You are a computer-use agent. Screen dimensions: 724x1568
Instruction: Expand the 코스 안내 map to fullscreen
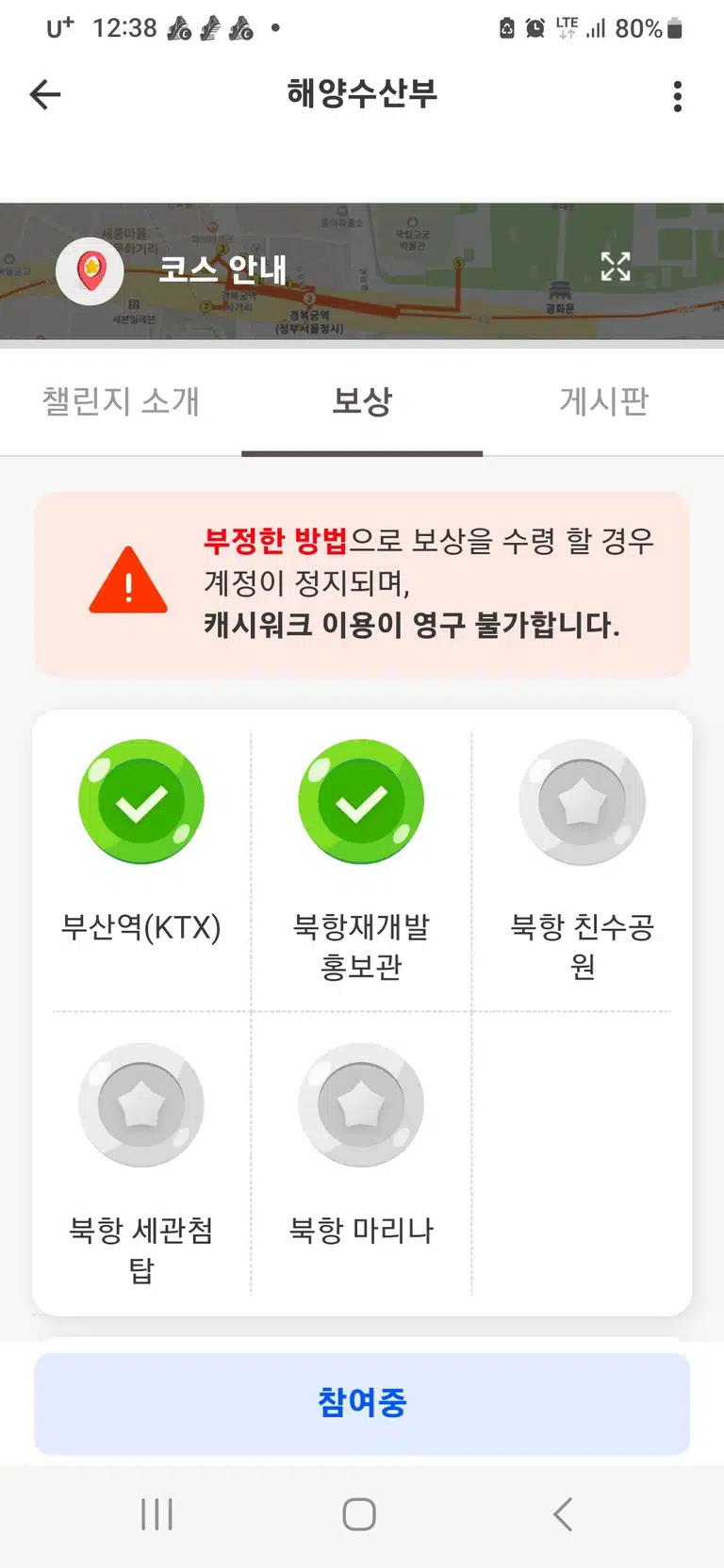(x=616, y=268)
